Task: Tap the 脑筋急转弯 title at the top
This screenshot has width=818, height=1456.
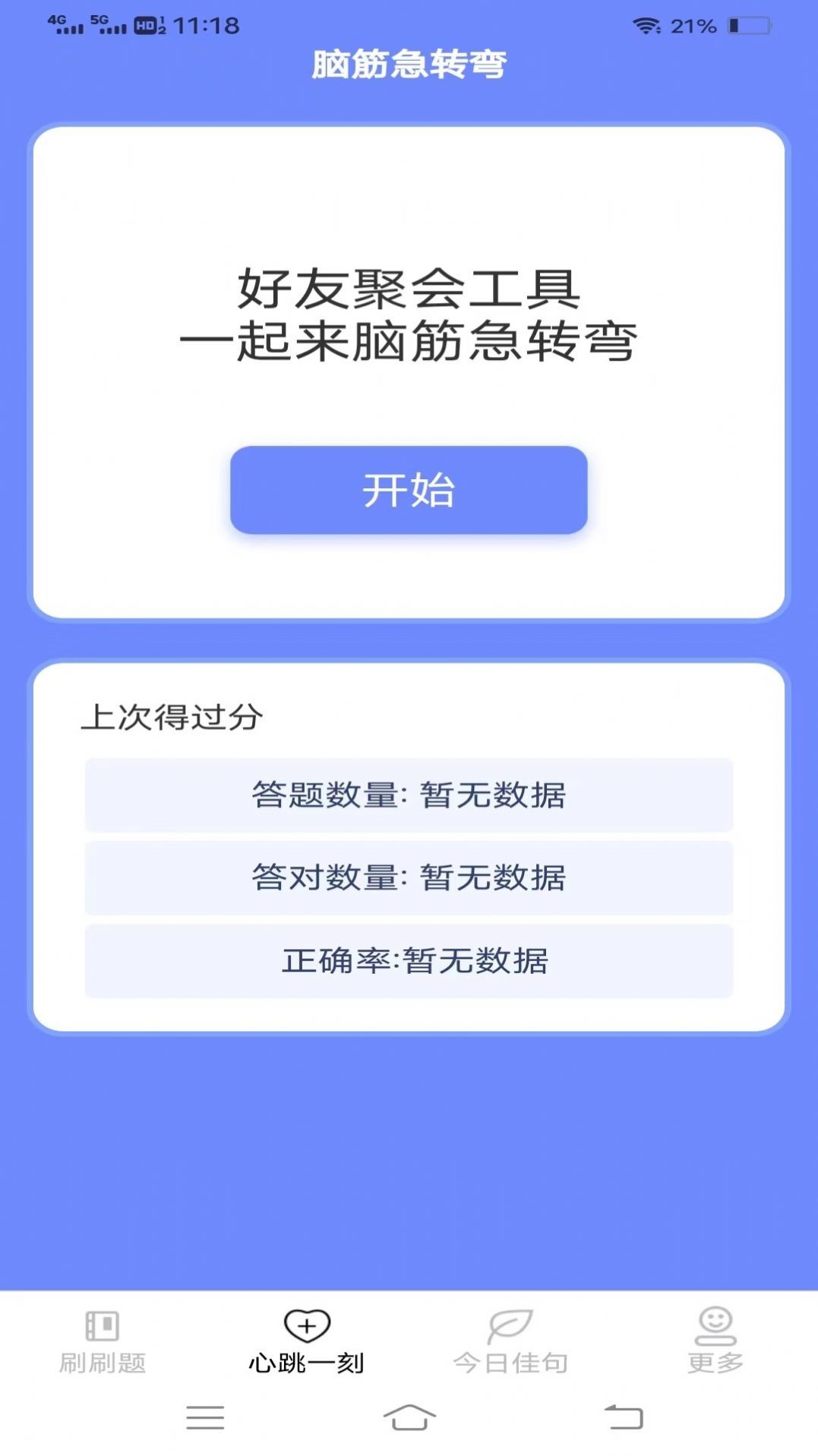Action: (x=409, y=64)
